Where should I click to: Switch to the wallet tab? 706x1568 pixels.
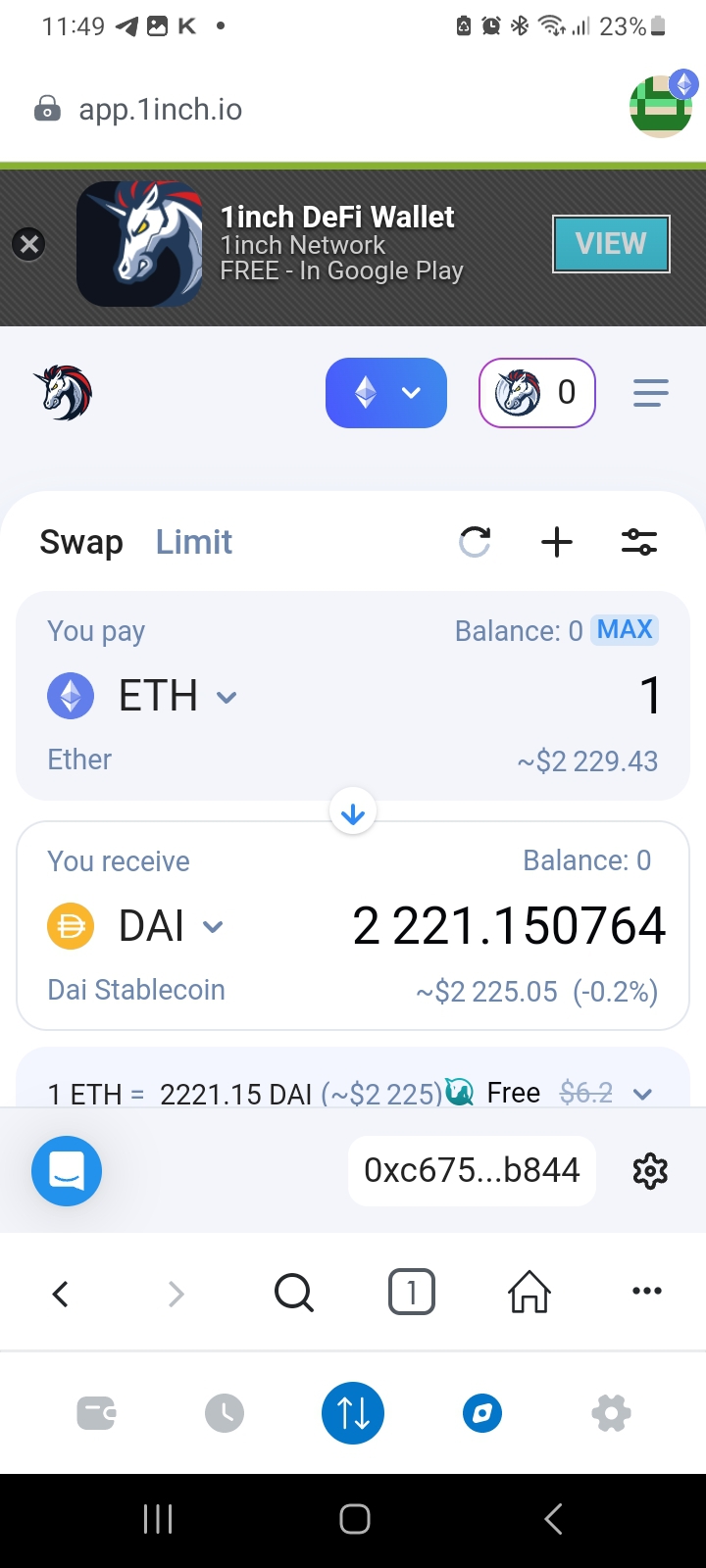click(x=96, y=1413)
